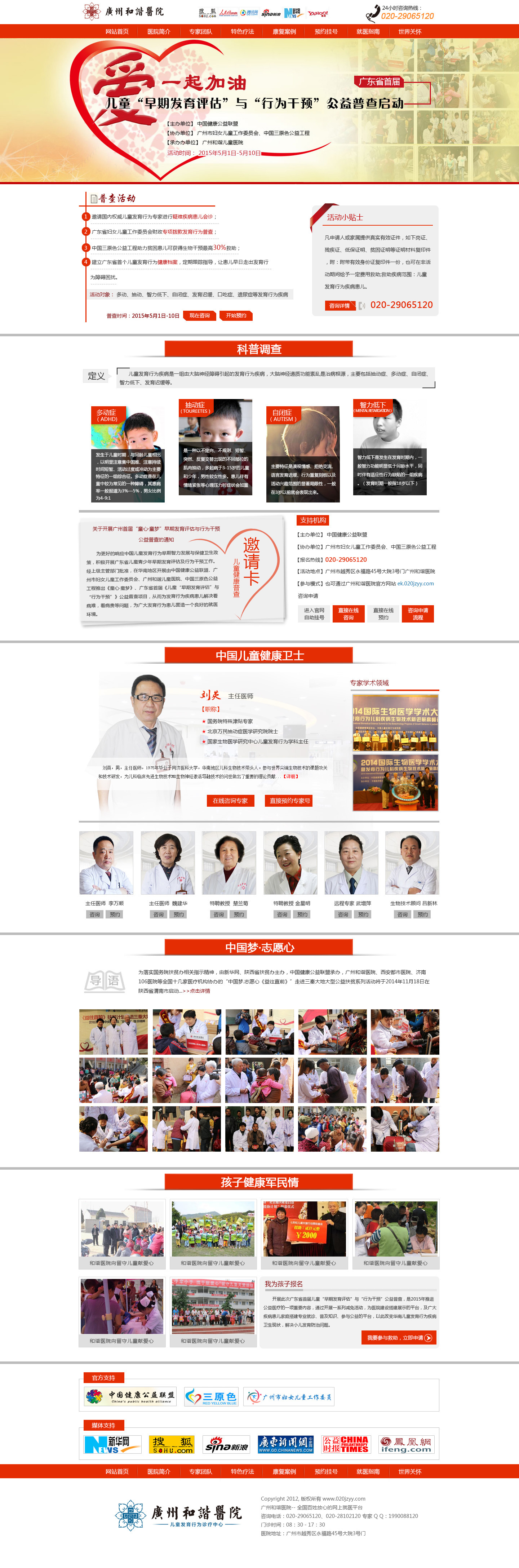
Task: Open the 搜狐 media support logo link
Action: [172, 1444]
